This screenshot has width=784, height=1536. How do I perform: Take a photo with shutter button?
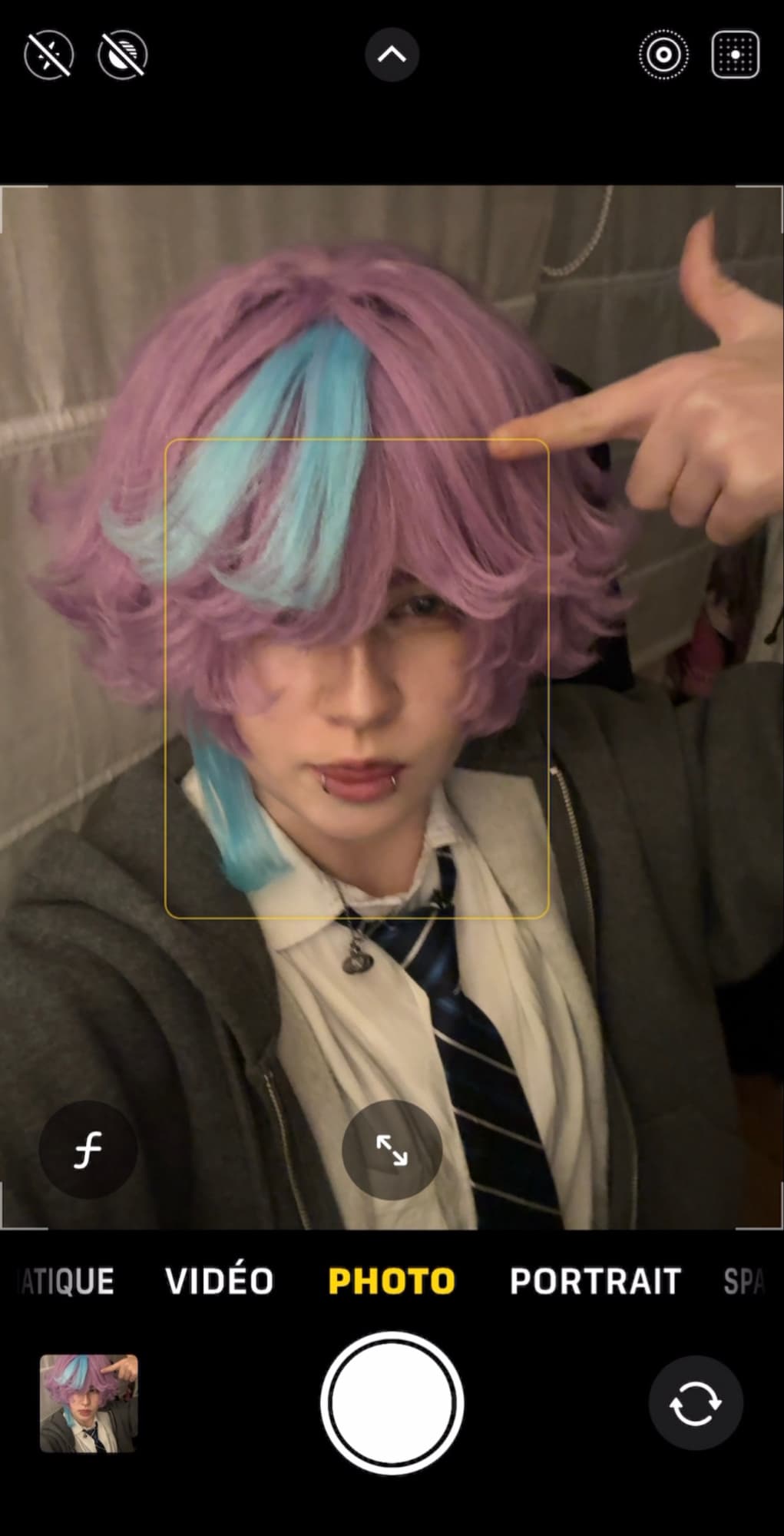click(x=392, y=1403)
